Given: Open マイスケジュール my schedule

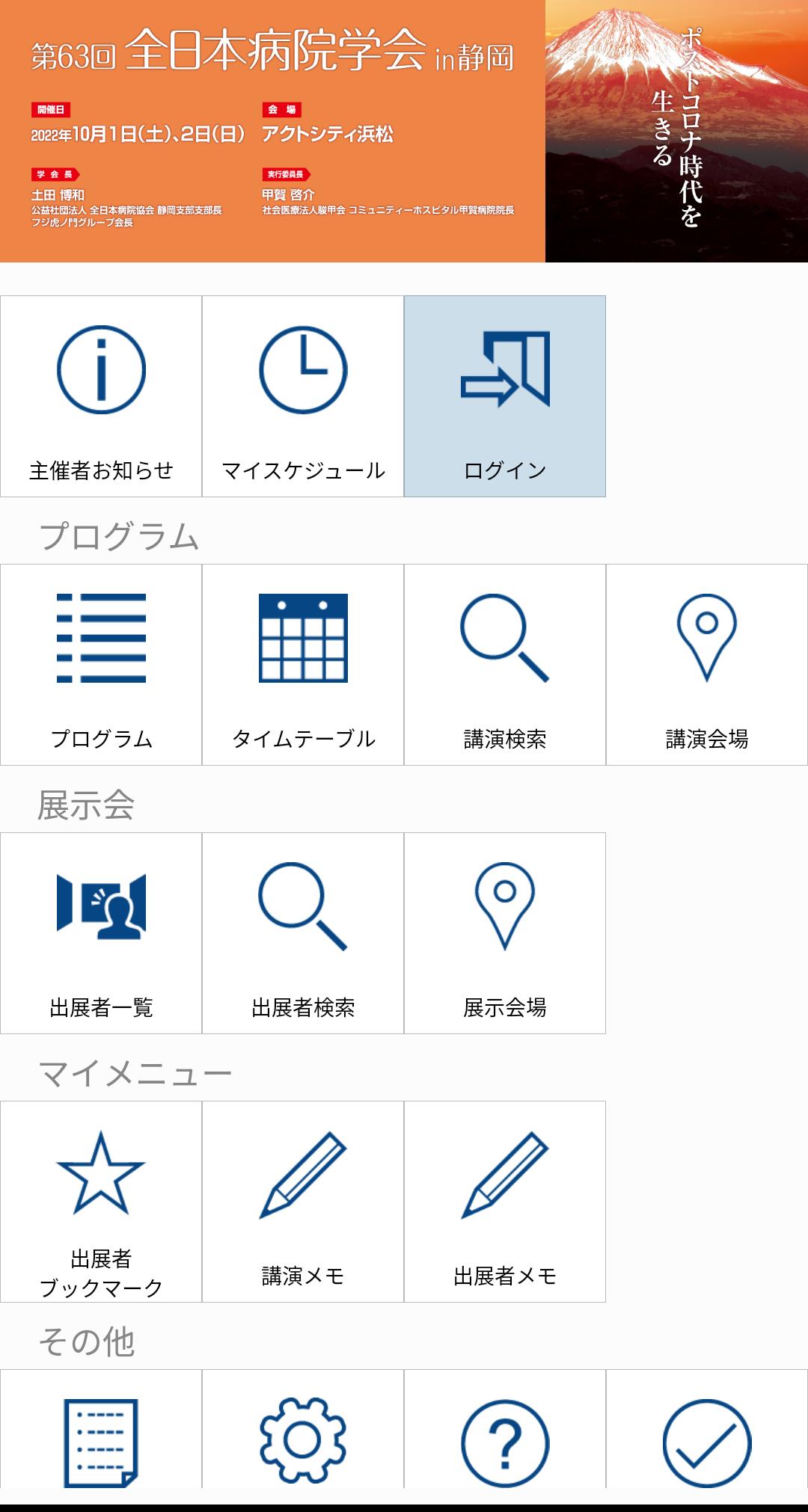Looking at the screenshot, I should click(303, 396).
